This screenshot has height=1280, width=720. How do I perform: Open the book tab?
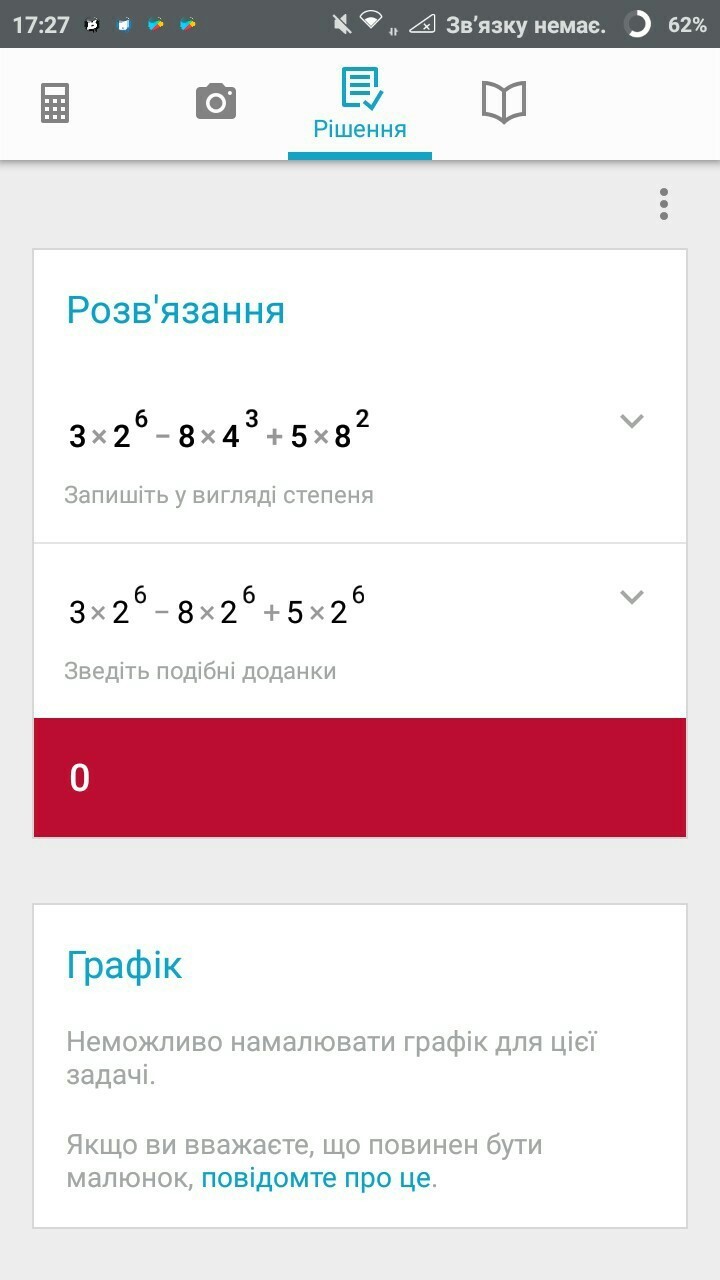coord(504,103)
